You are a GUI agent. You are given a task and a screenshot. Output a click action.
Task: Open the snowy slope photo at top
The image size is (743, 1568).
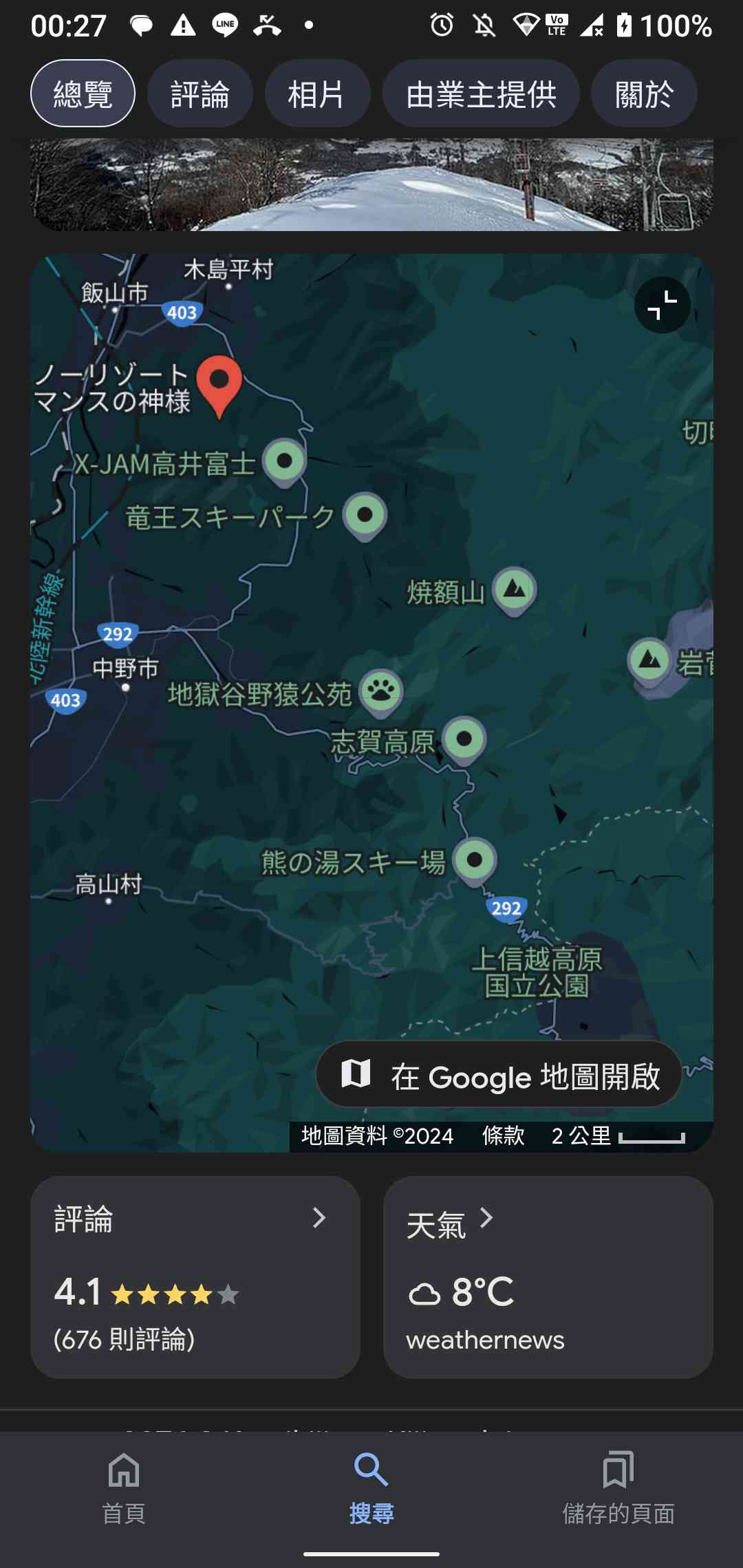[x=371, y=184]
